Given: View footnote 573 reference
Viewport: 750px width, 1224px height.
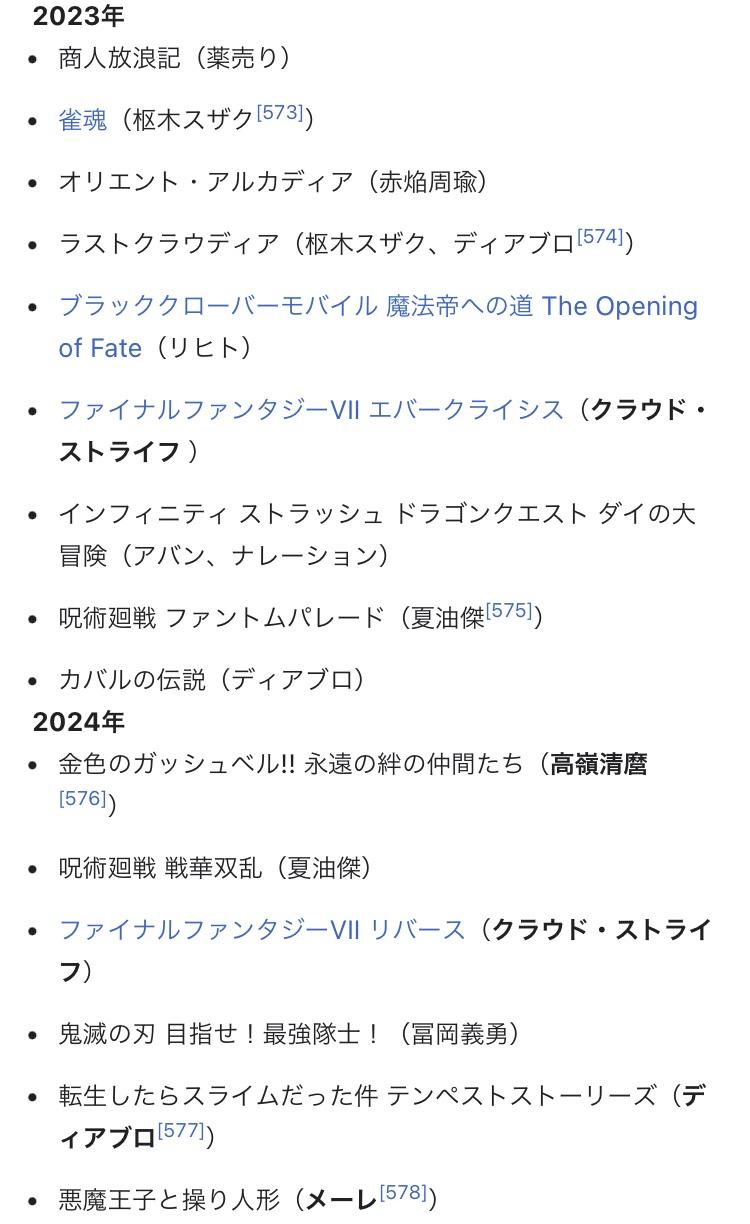Looking at the screenshot, I should coord(280,113).
